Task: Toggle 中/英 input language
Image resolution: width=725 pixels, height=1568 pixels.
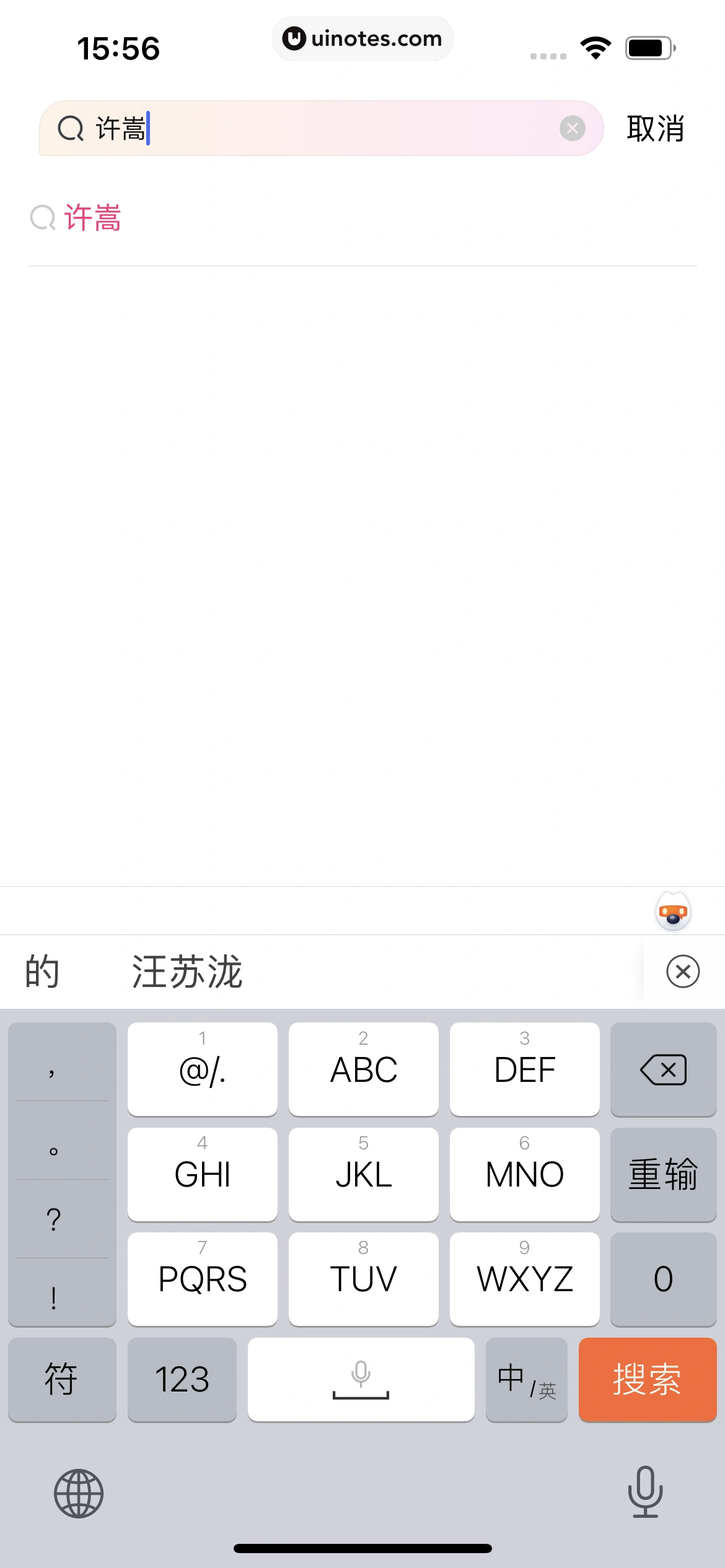Action: point(526,1380)
